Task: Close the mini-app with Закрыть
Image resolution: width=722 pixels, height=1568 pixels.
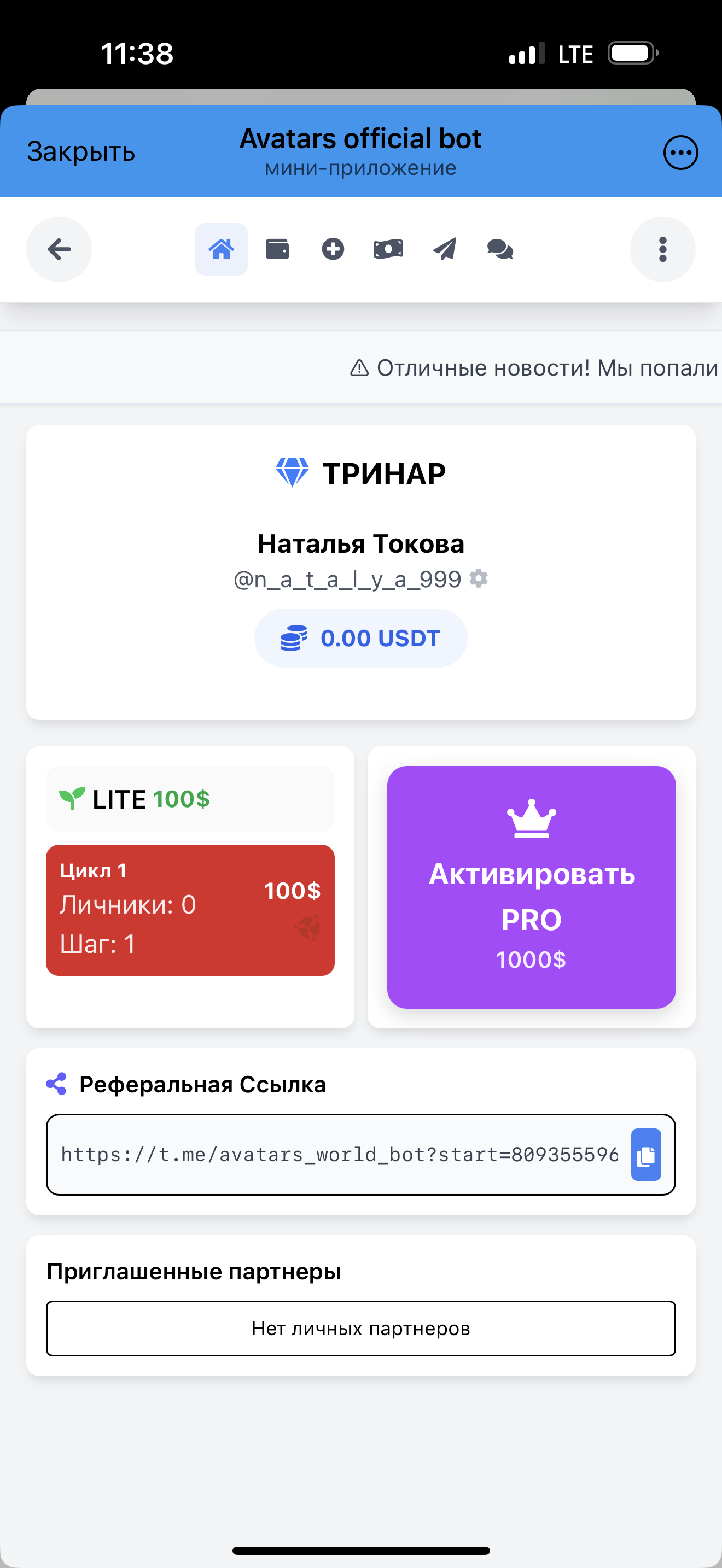Action: coord(81,151)
